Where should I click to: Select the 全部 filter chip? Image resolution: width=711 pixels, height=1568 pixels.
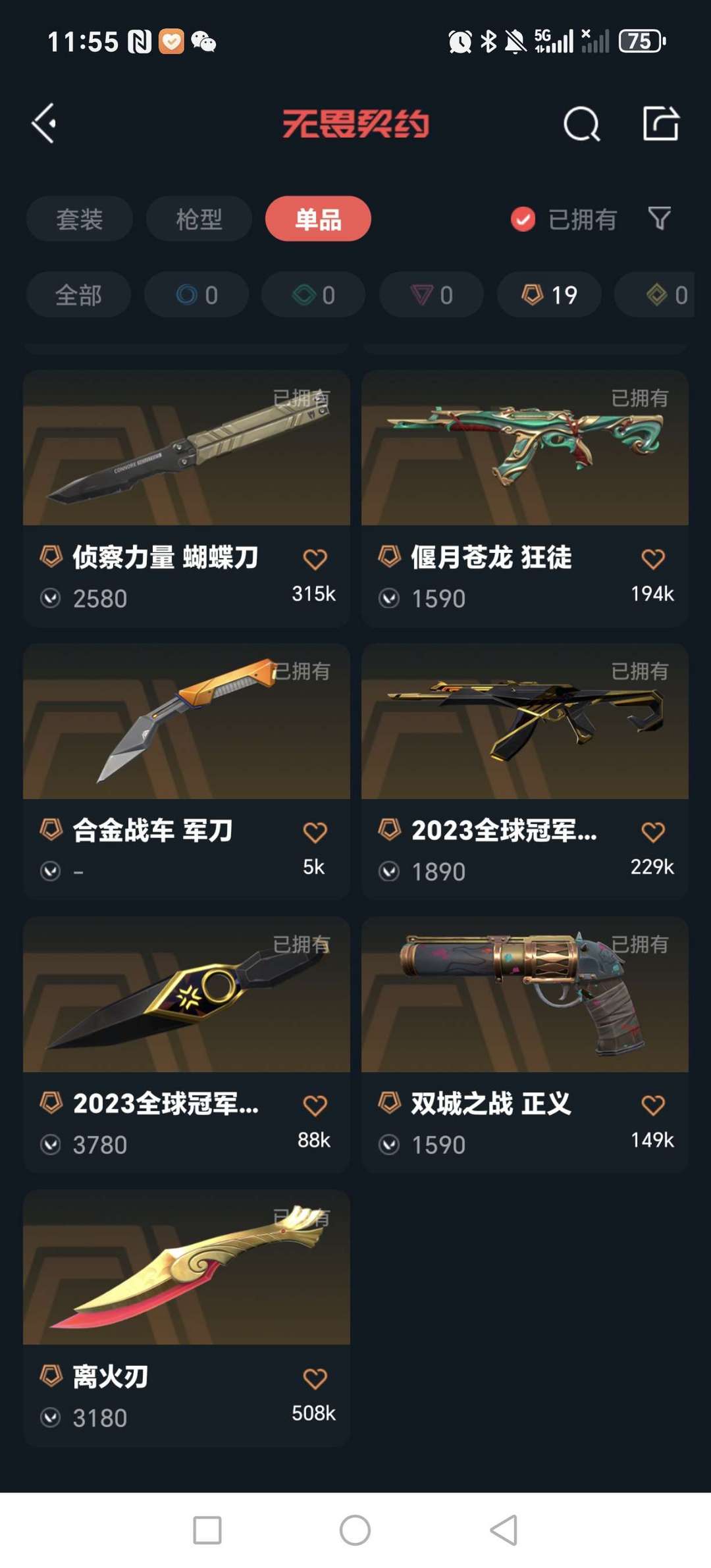(x=78, y=294)
